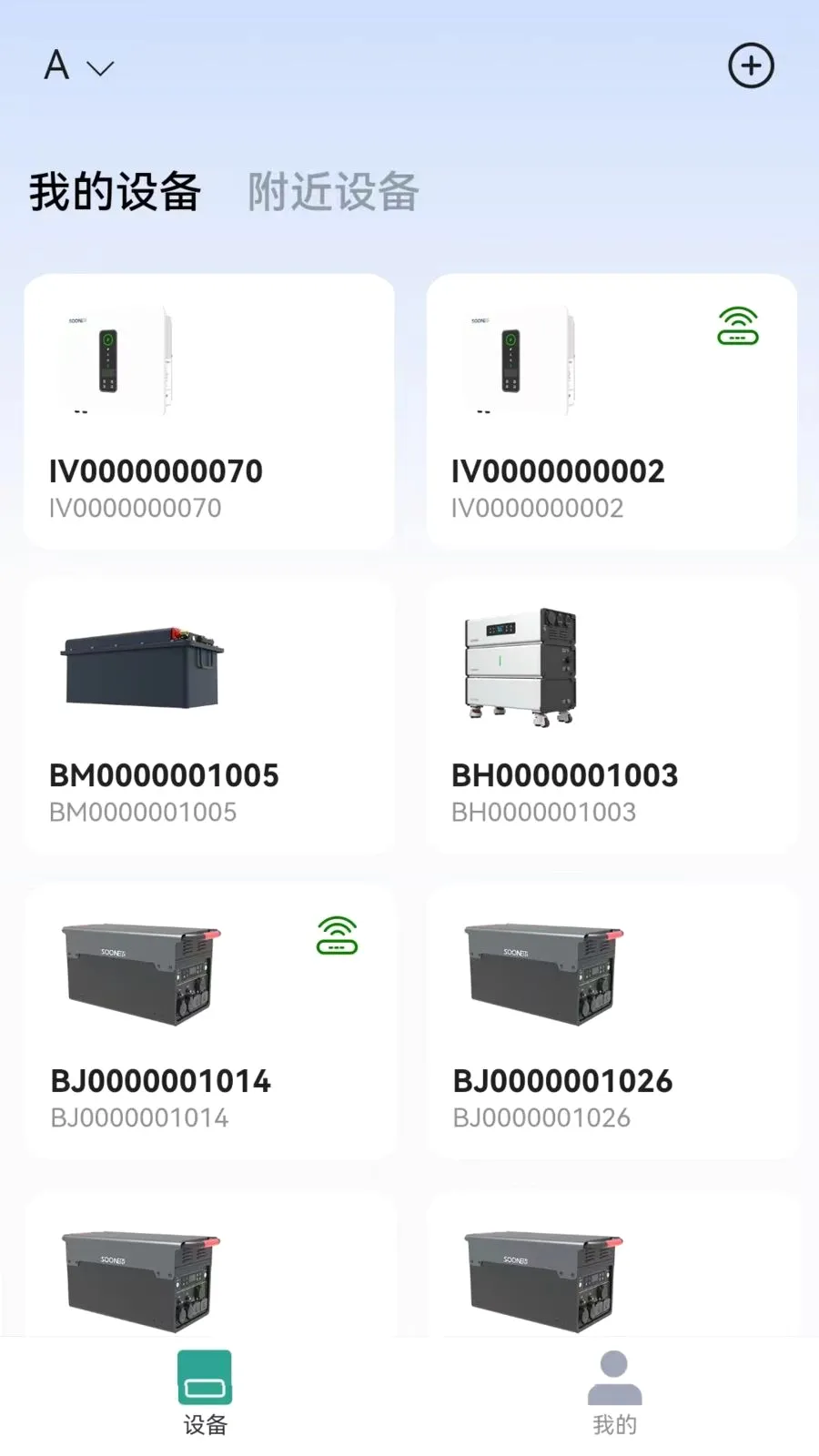Open battery device BM0000001005

(x=209, y=716)
